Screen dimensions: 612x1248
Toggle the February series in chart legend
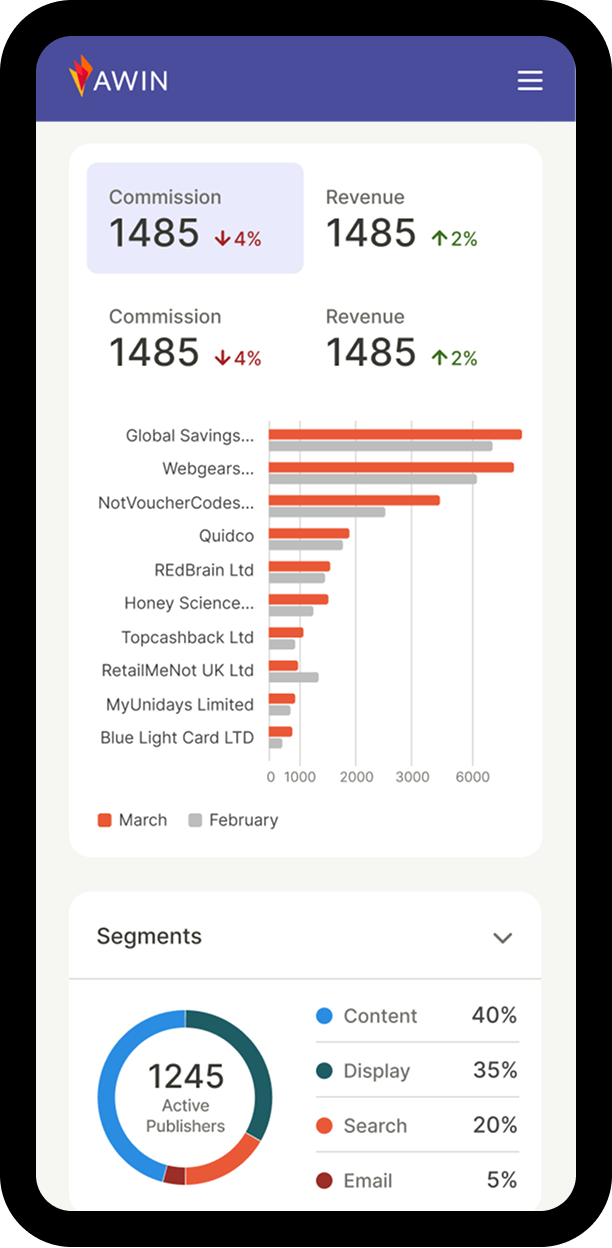pyautogui.click(x=233, y=820)
